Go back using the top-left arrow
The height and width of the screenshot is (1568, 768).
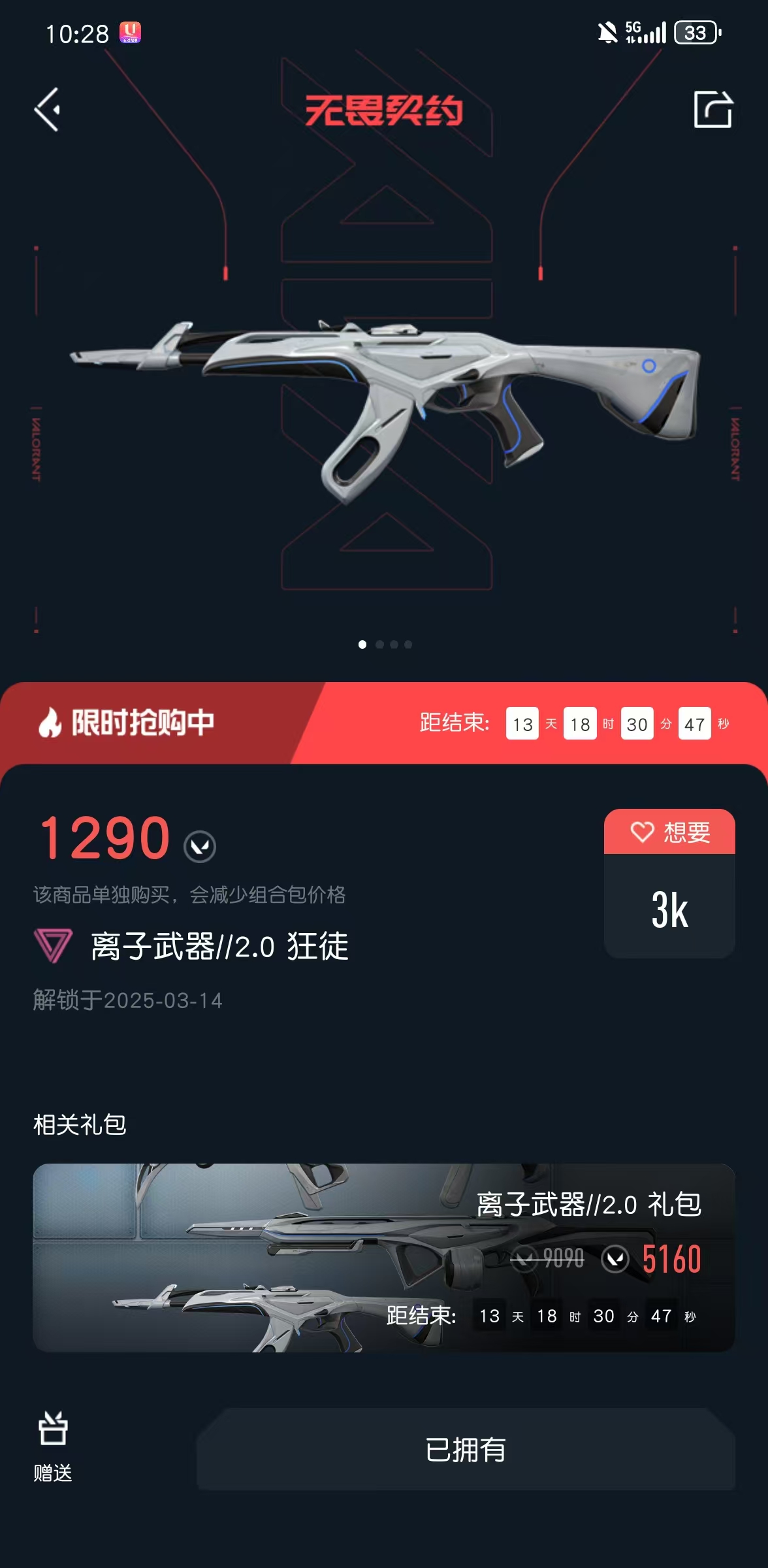[47, 110]
